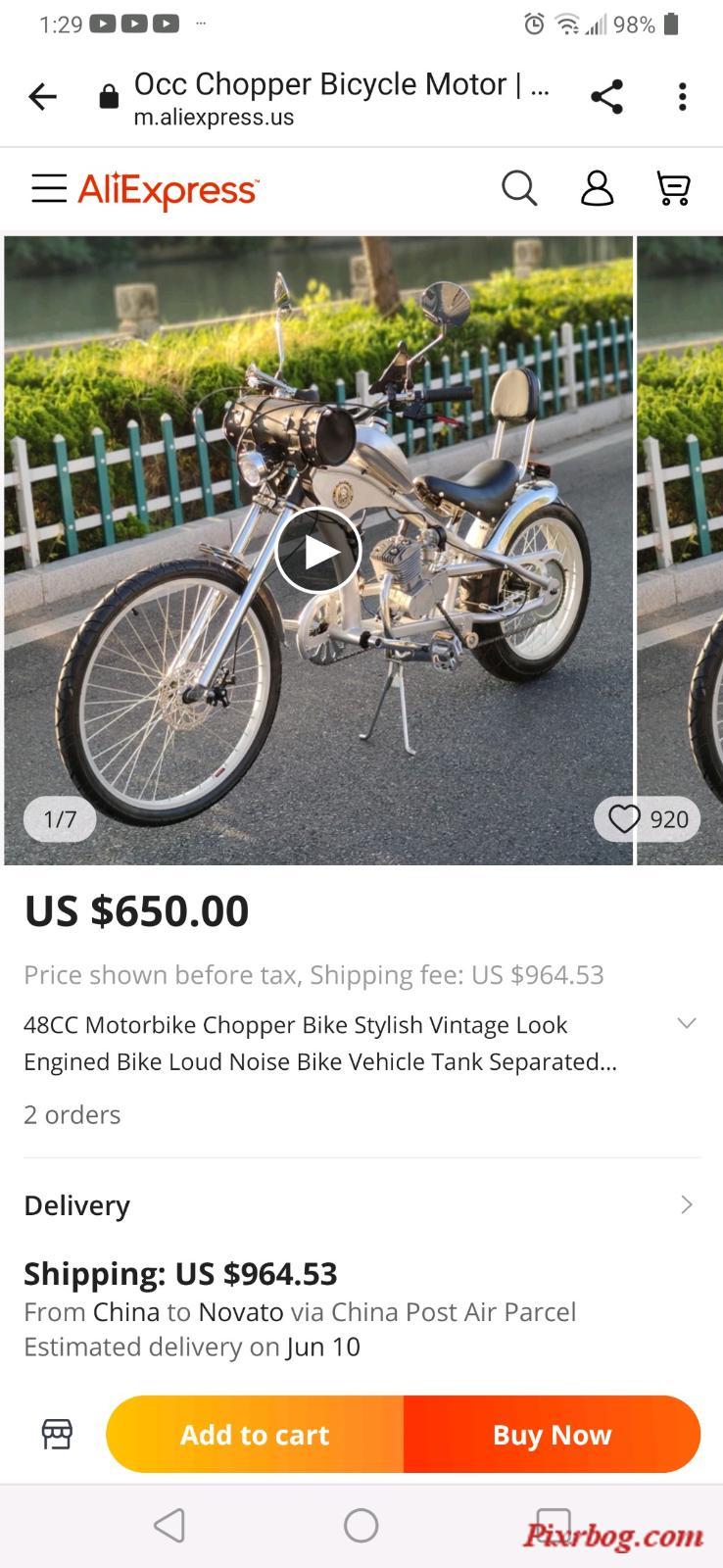Open the browser overflow menu
723x1568 pixels.
point(683,97)
